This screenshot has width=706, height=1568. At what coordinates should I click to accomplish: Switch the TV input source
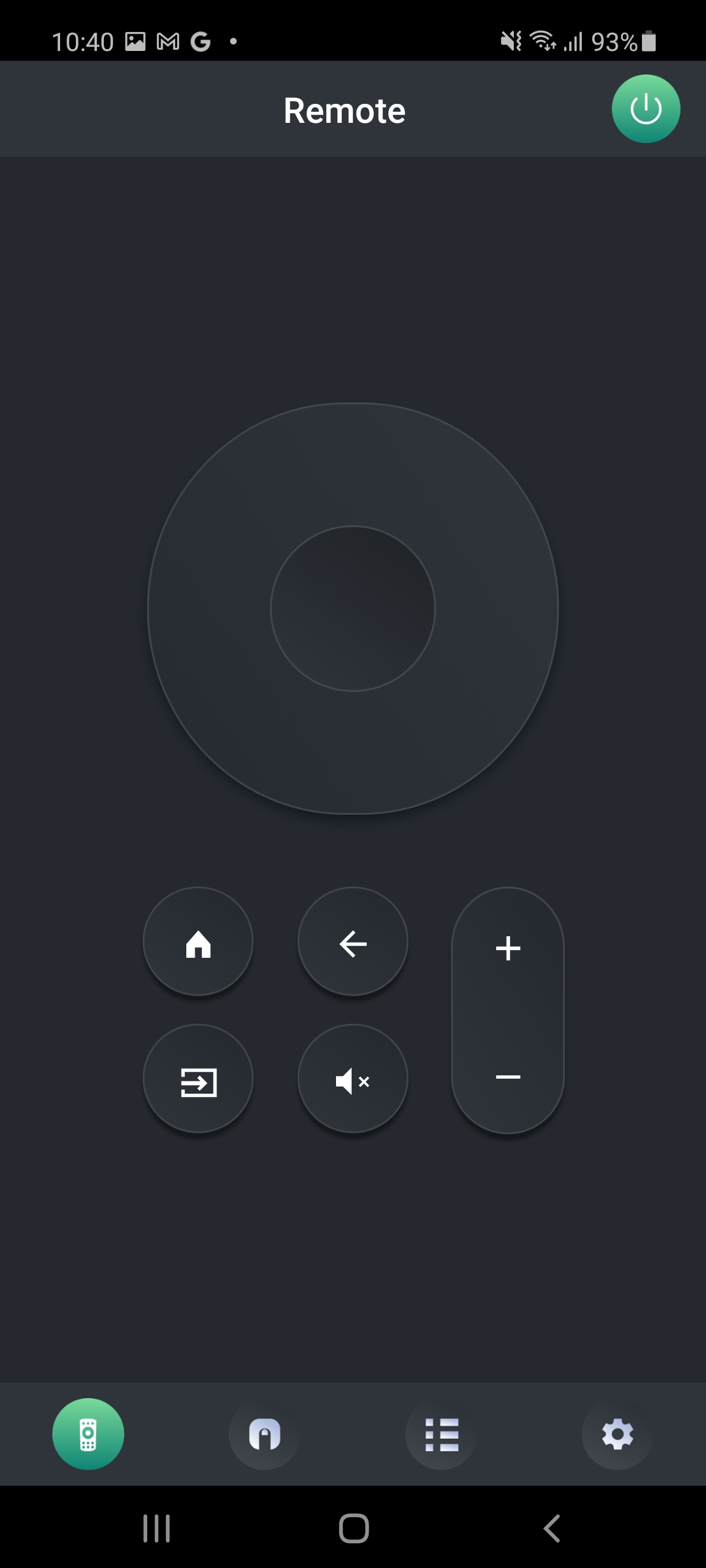pos(198,1081)
